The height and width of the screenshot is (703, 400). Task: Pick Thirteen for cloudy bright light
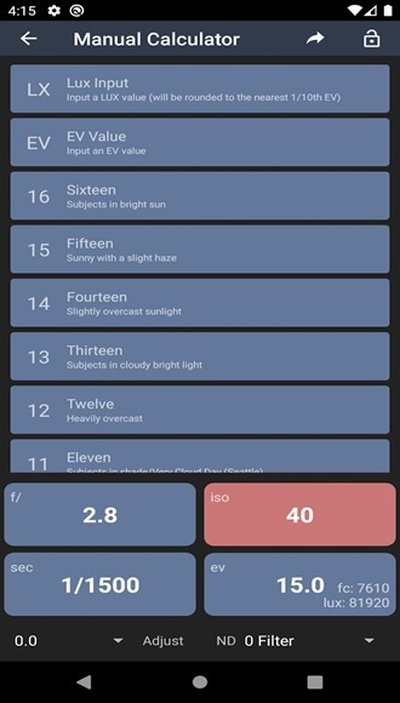pos(200,356)
